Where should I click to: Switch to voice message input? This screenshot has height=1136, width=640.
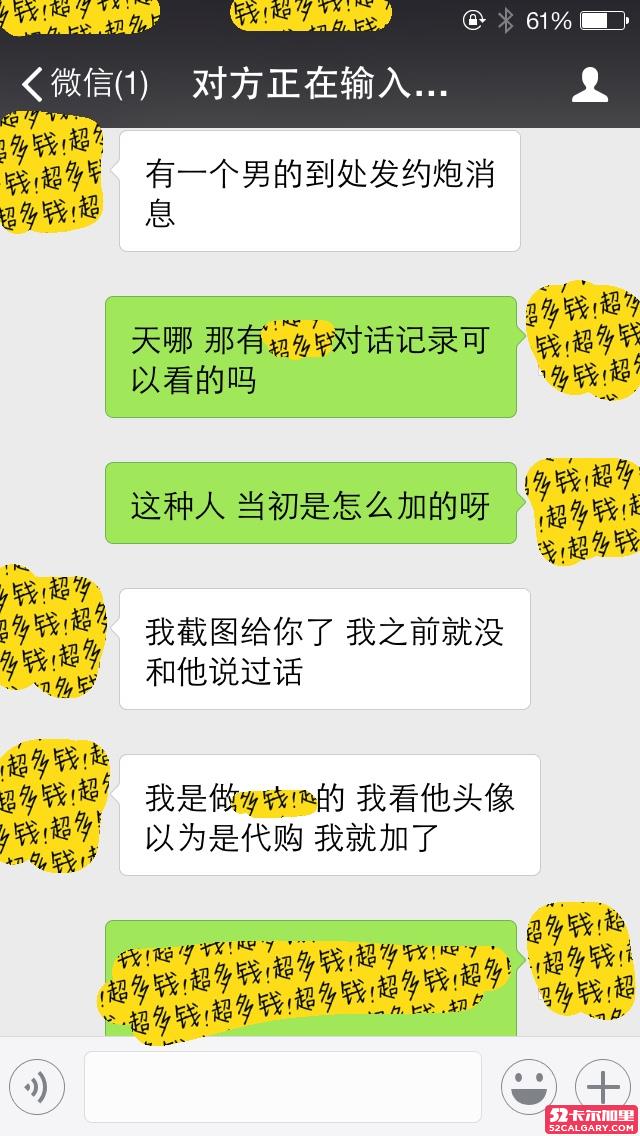[x=37, y=1087]
